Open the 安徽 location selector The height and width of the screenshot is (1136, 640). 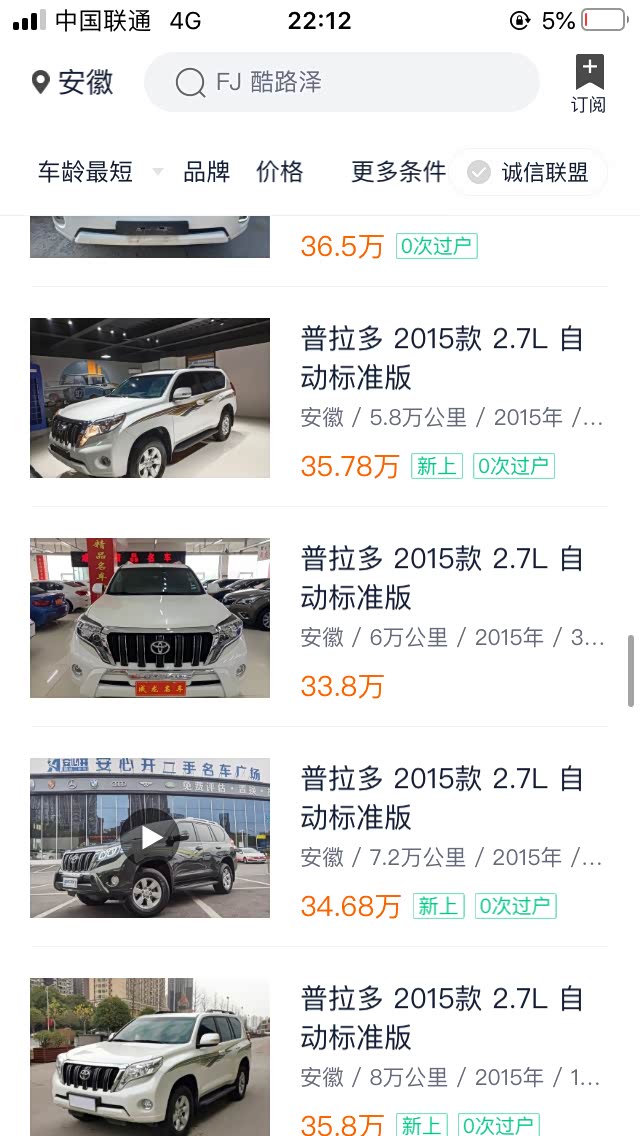pyautogui.click(x=72, y=82)
